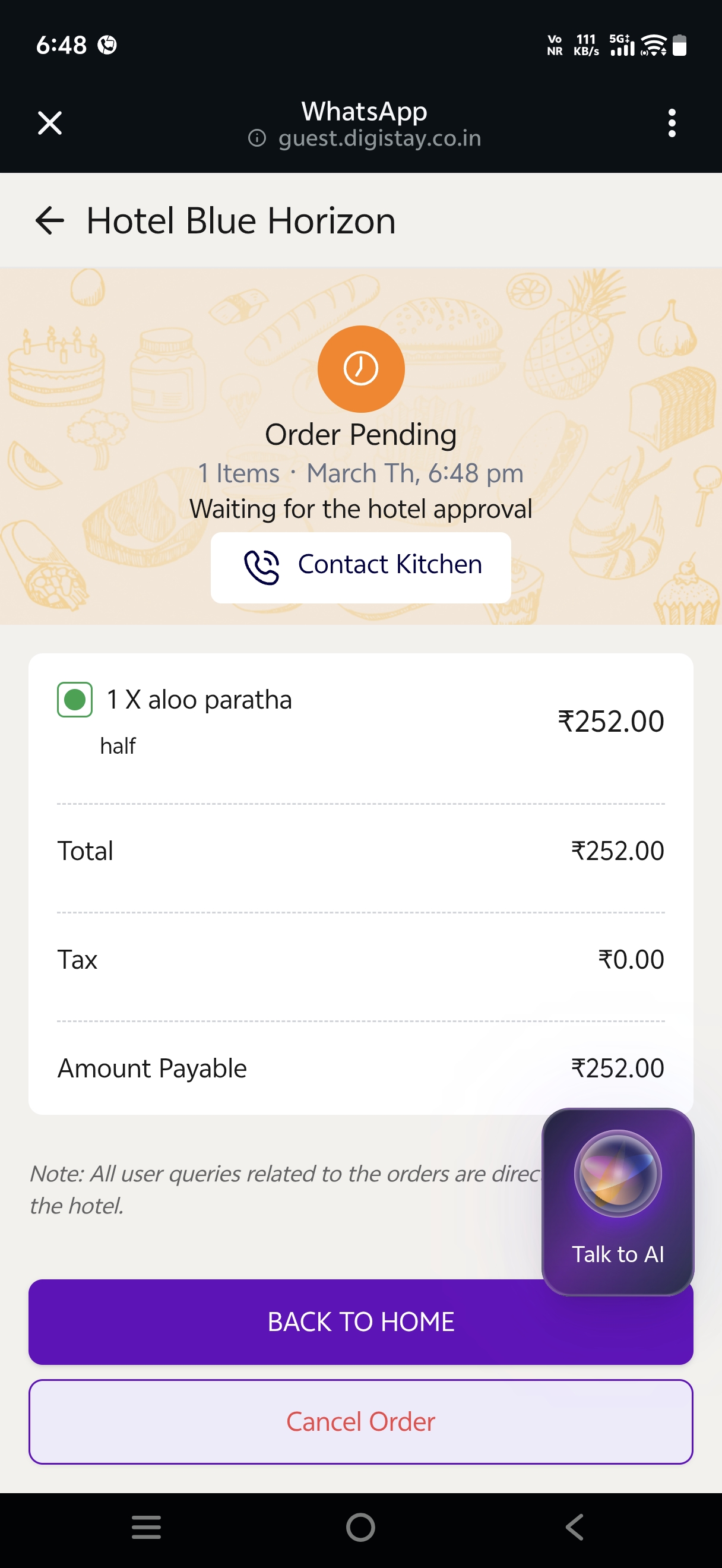The image size is (722, 1568).
Task: Tap Contact Kitchen
Action: [x=360, y=566]
